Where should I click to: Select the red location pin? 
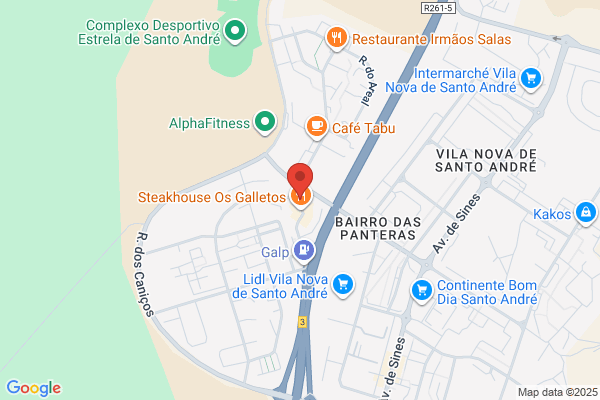[x=300, y=179]
